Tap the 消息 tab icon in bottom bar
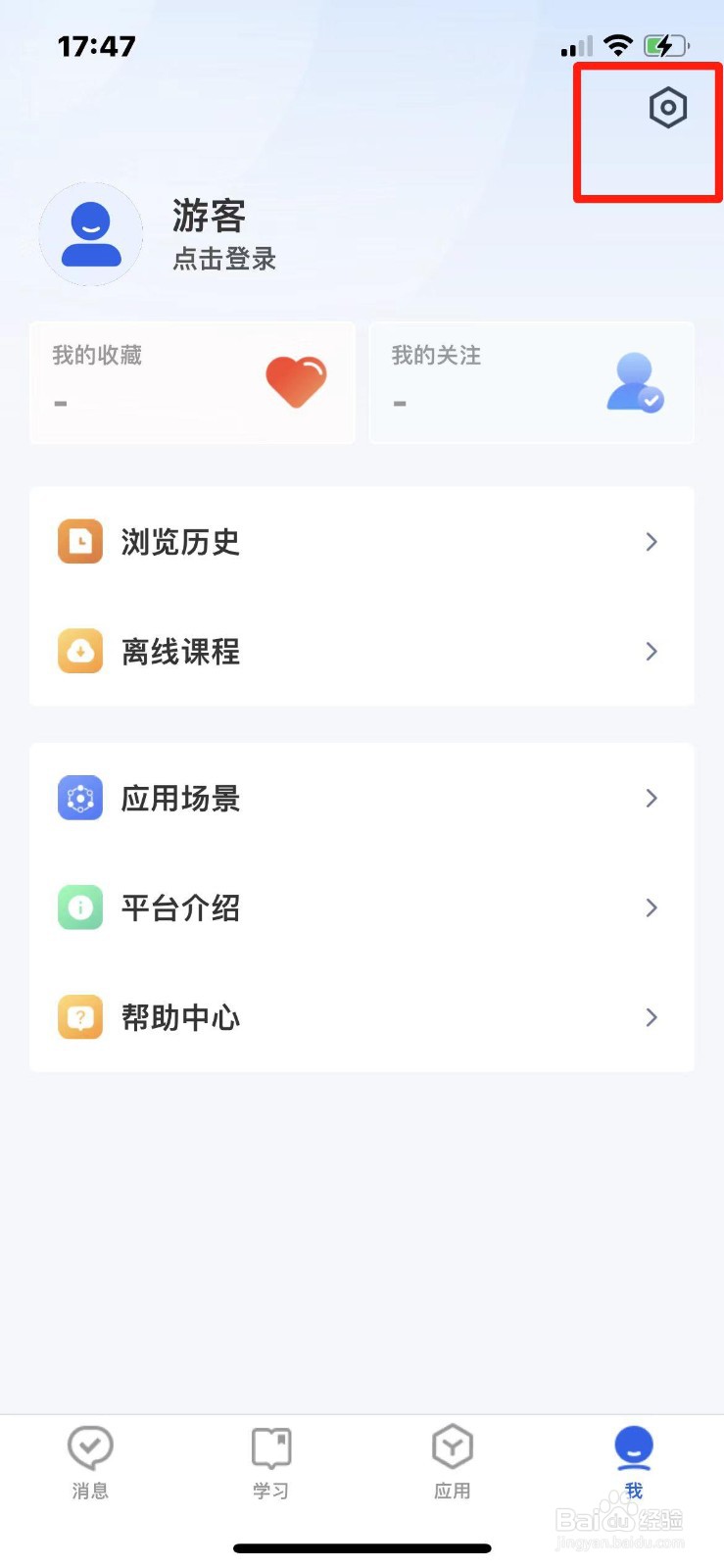This screenshot has width=724, height=1568. pyautogui.click(x=90, y=1445)
